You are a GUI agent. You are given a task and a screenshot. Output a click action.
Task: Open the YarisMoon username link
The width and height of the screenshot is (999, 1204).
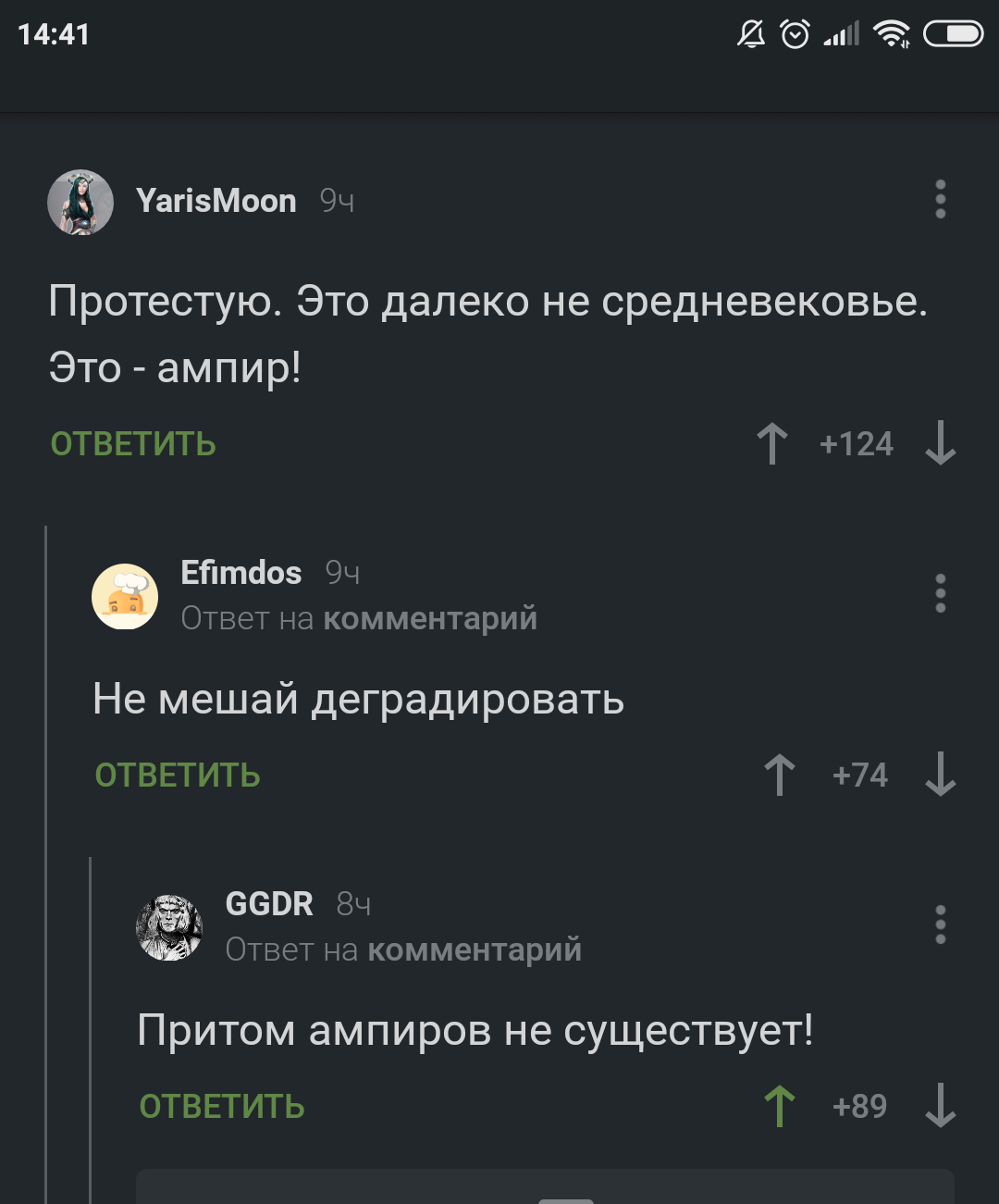point(216,201)
